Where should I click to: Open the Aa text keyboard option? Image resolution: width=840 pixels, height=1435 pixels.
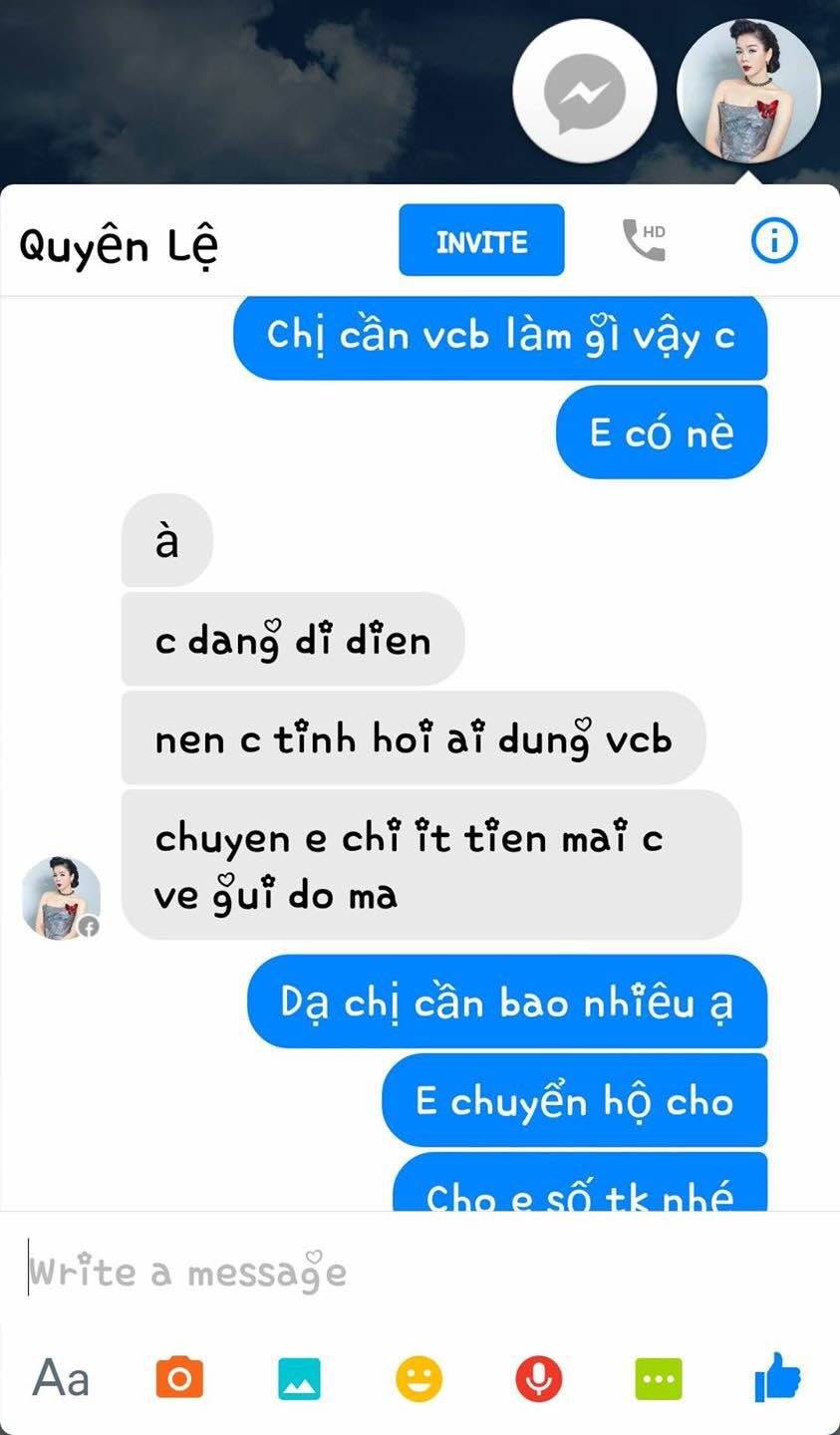[61, 1379]
